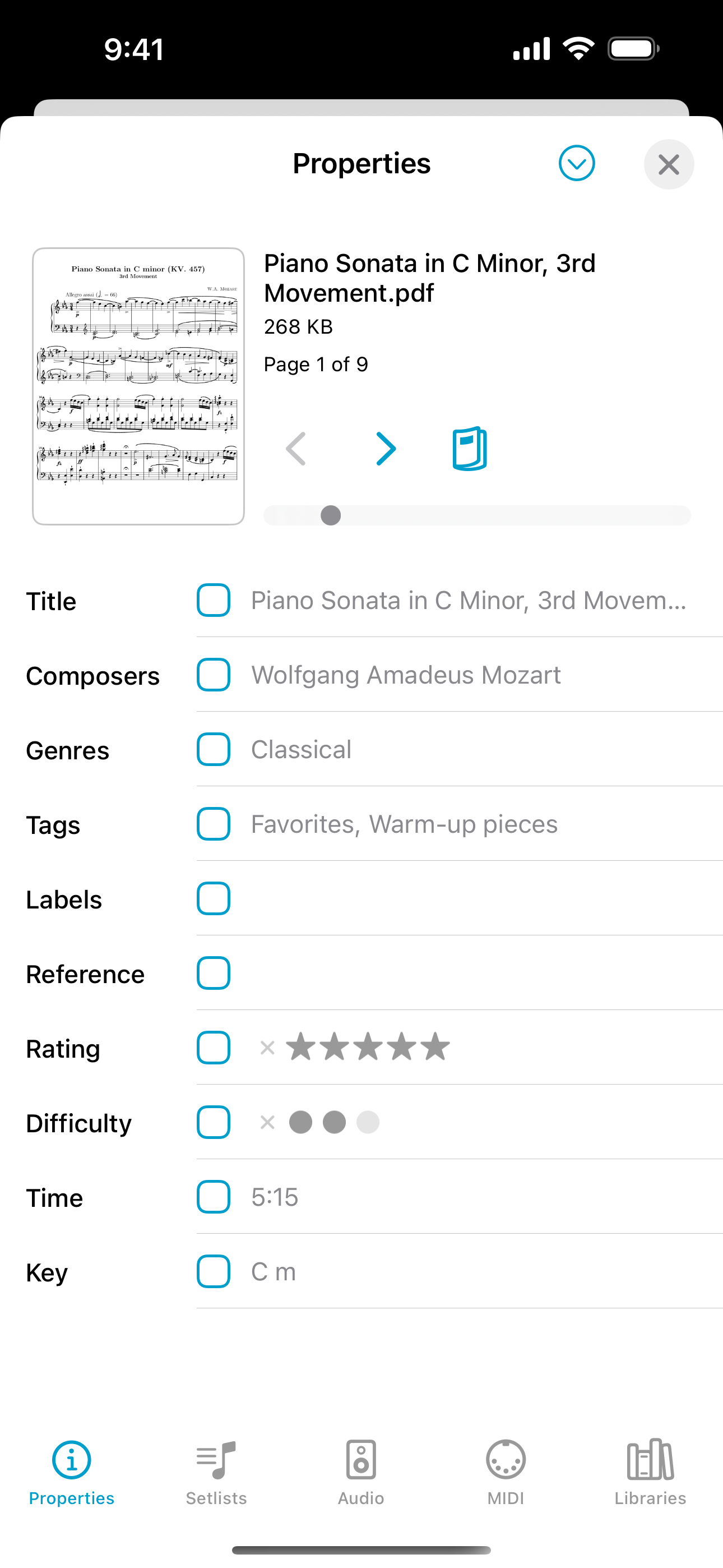Enable the Tags checkbox
The height and width of the screenshot is (1568, 723).
click(x=213, y=824)
